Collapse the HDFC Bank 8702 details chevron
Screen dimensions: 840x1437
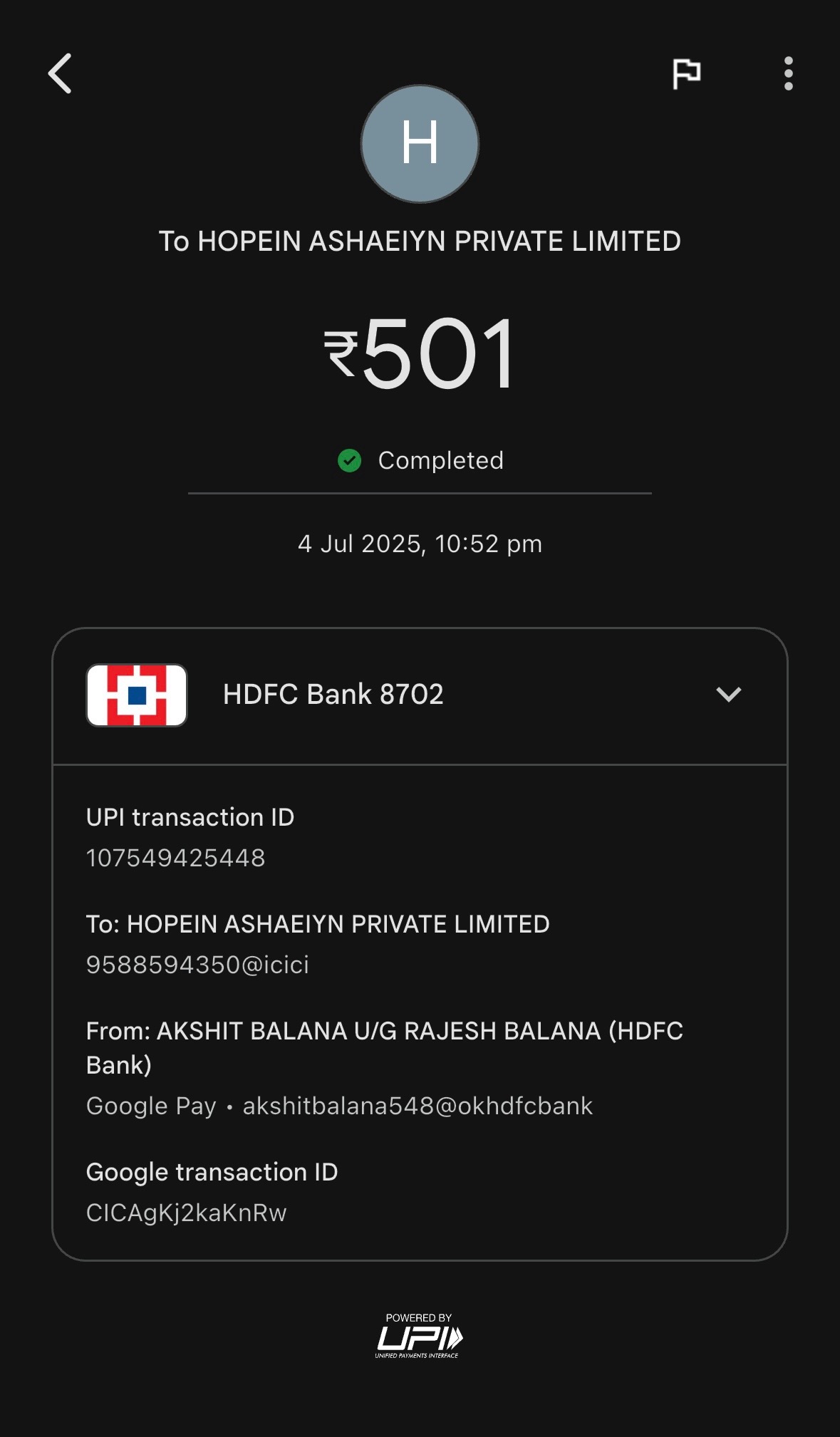[729, 694]
